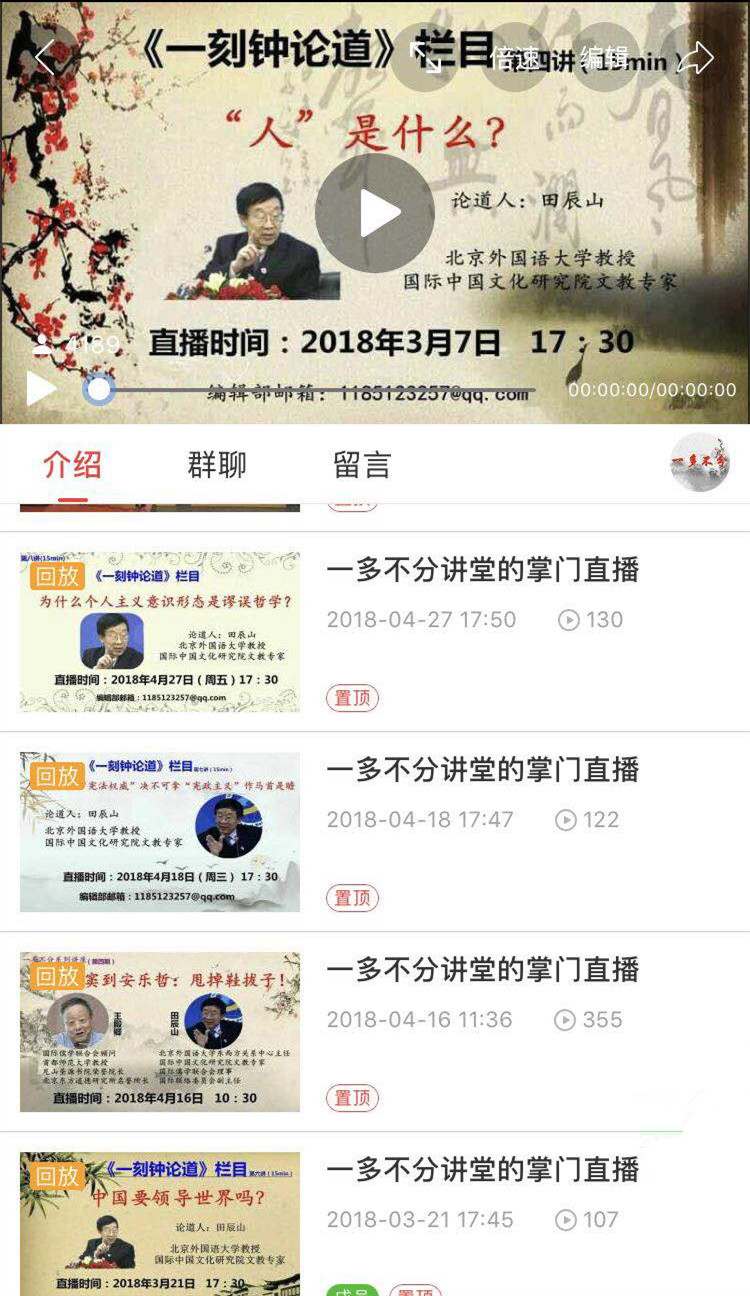Switch to the 群聊 tab
This screenshot has height=1296, width=750.
coord(217,465)
